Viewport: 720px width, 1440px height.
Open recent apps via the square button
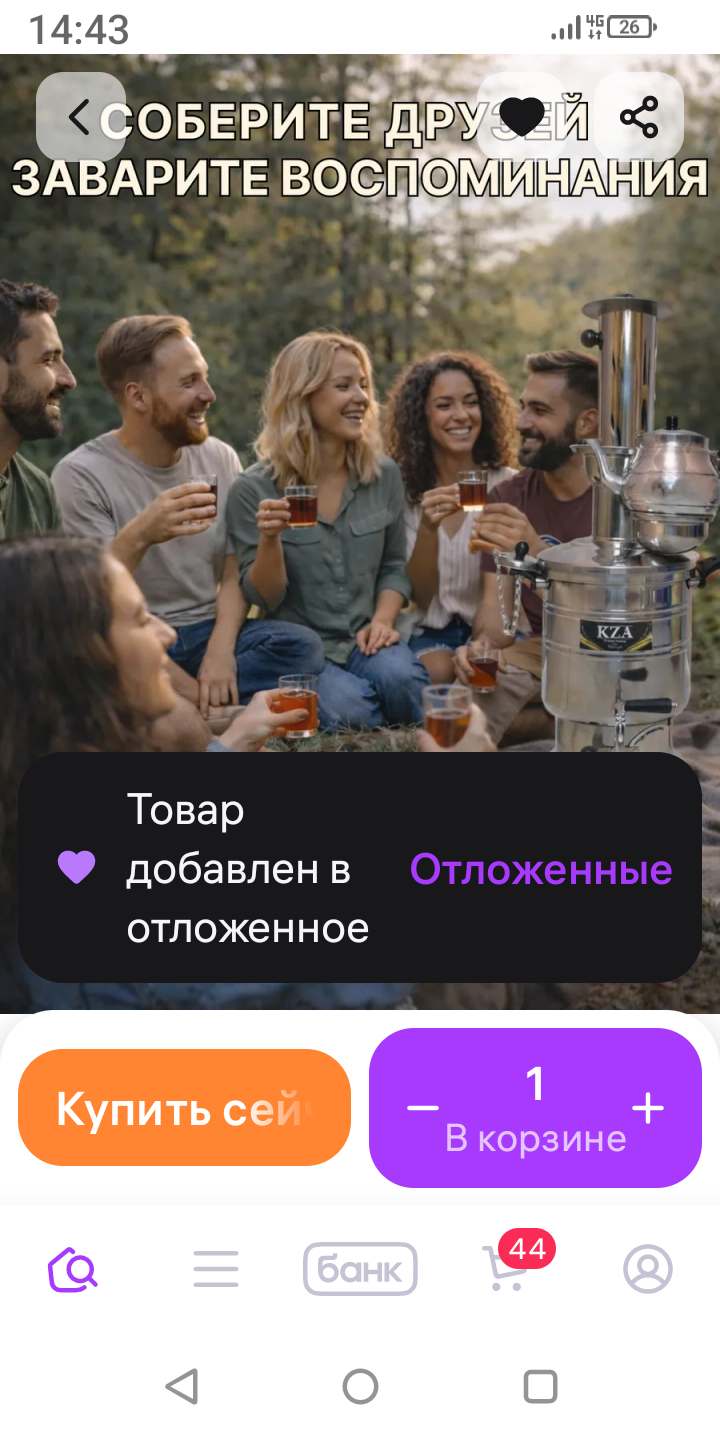pyautogui.click(x=540, y=1387)
